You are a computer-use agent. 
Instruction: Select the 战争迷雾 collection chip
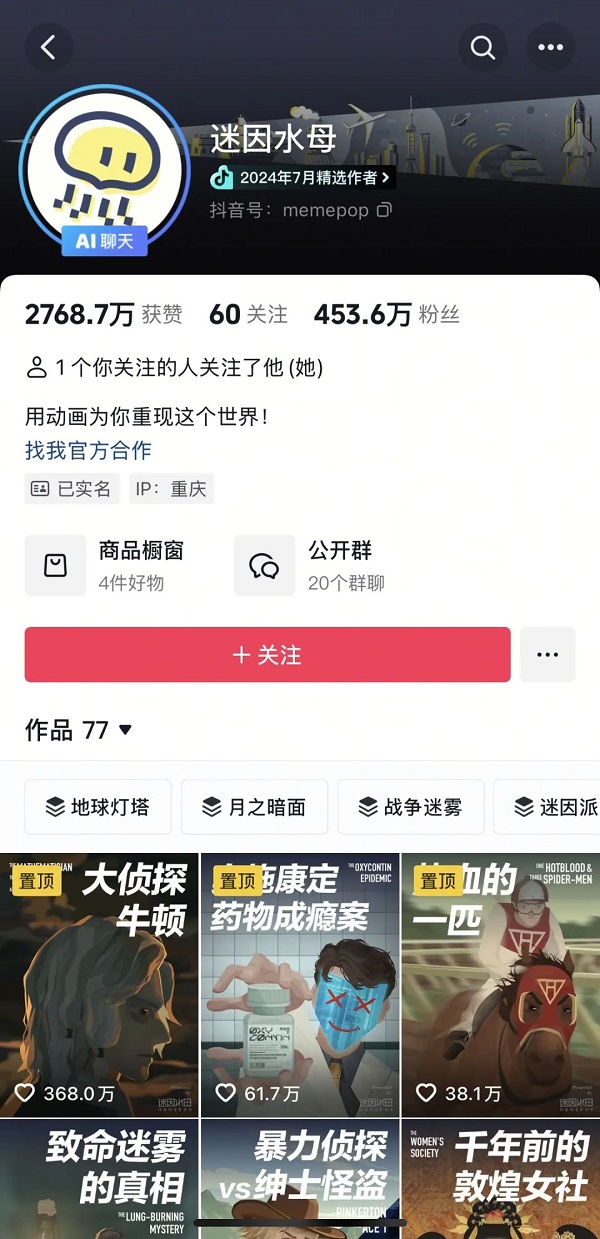pos(410,807)
